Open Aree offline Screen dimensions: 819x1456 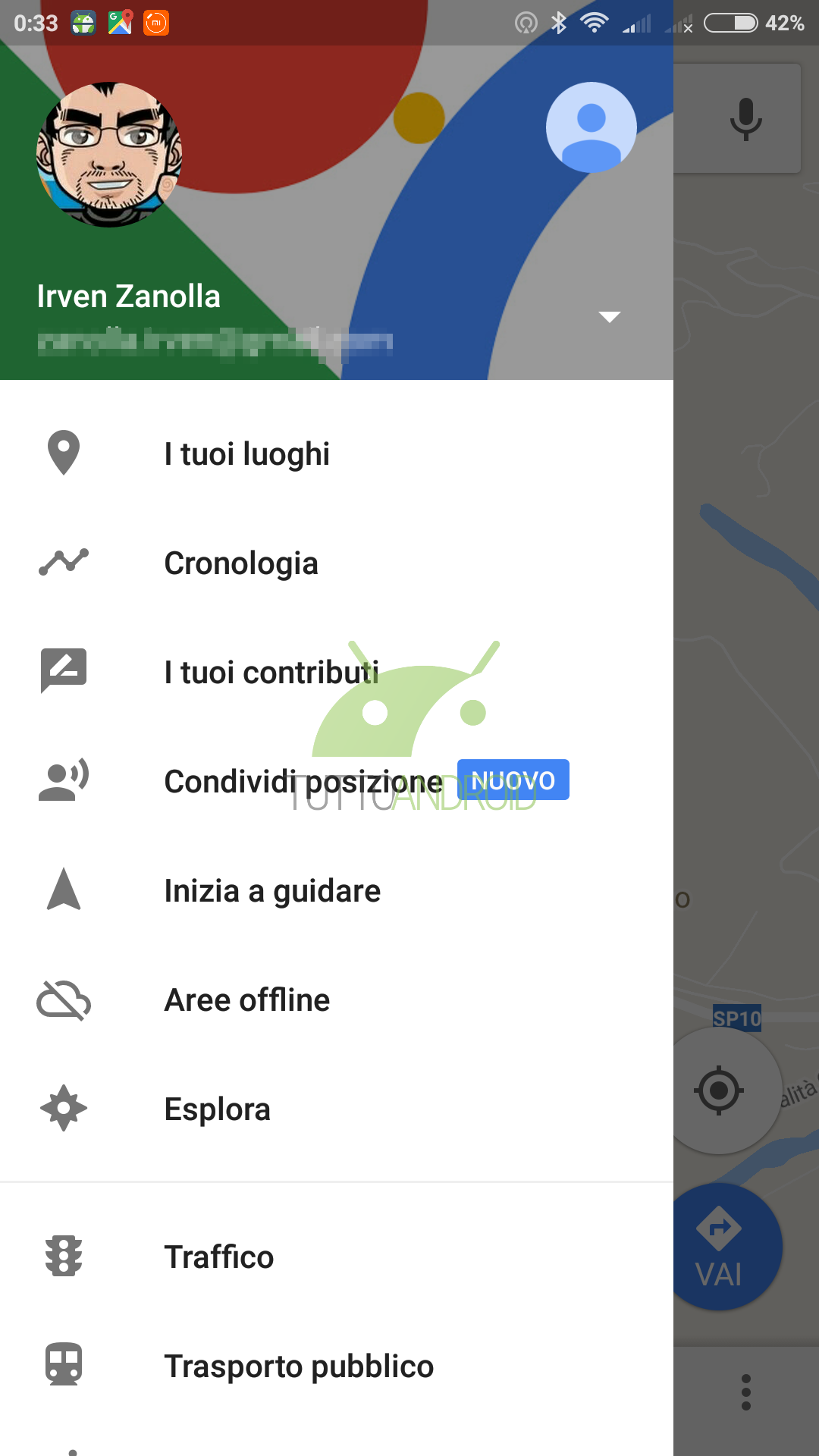[337, 1000]
